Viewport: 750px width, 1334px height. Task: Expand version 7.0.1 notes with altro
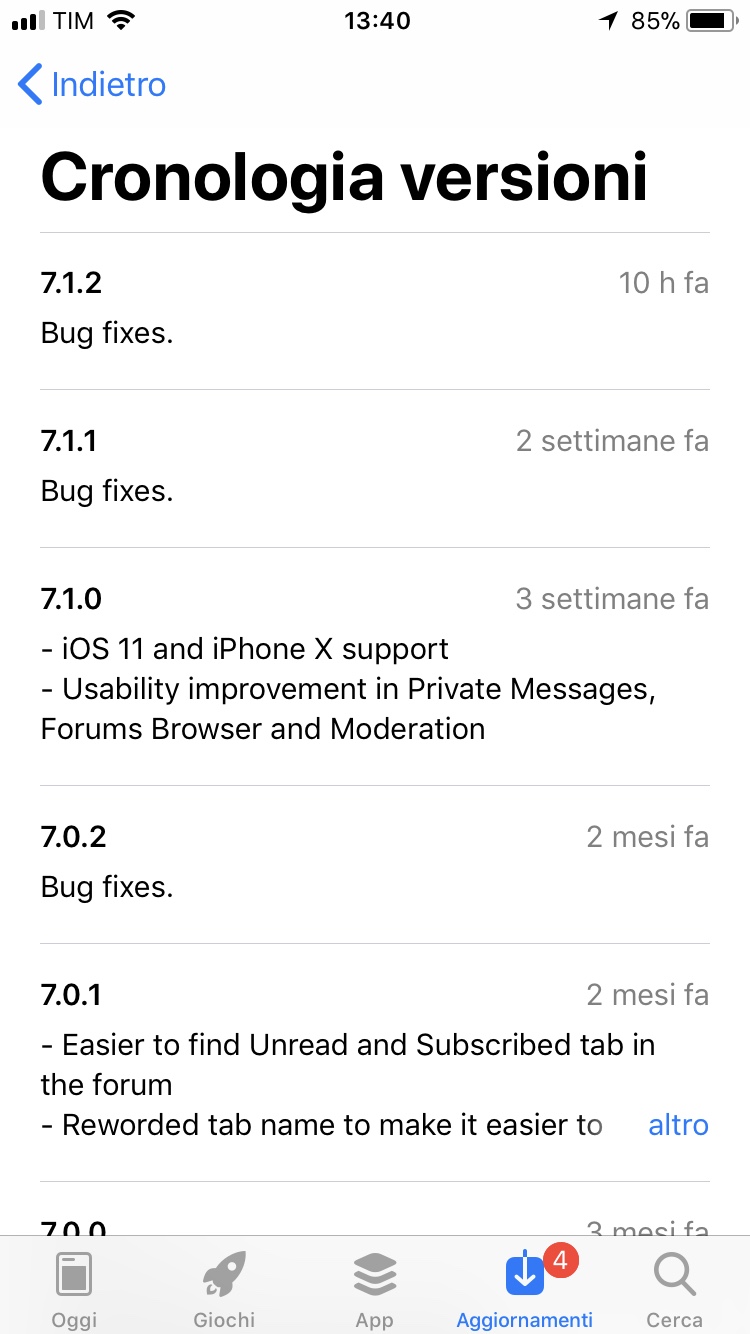(x=678, y=1125)
